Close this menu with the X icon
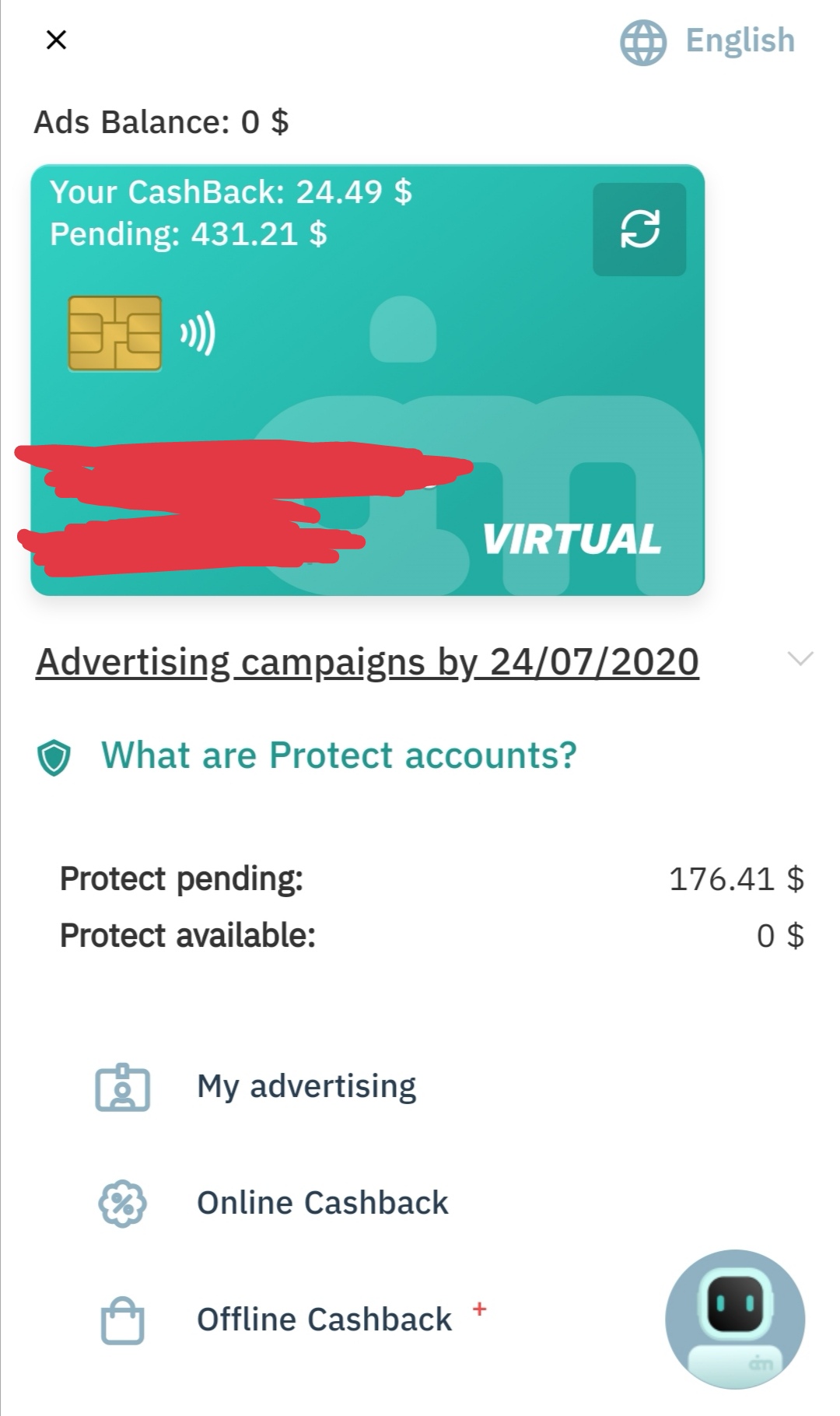 pyautogui.click(x=56, y=40)
